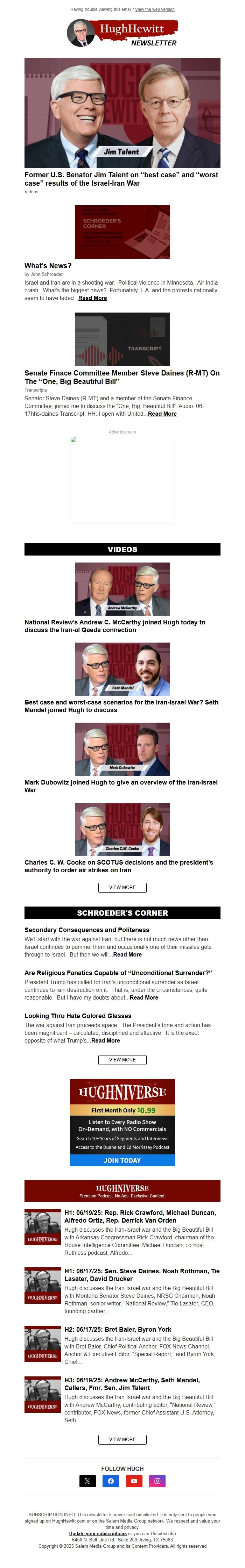Tap View More under the Videos section

(x=122, y=887)
